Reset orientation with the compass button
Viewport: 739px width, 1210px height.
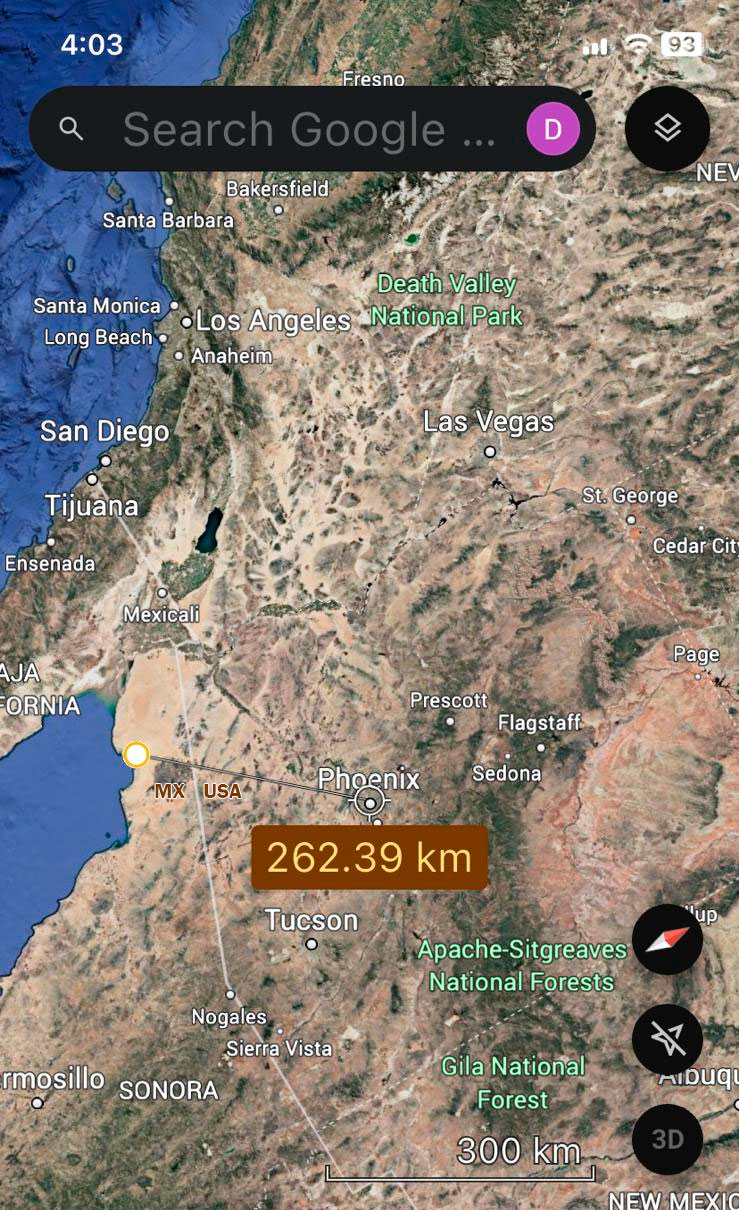point(667,940)
